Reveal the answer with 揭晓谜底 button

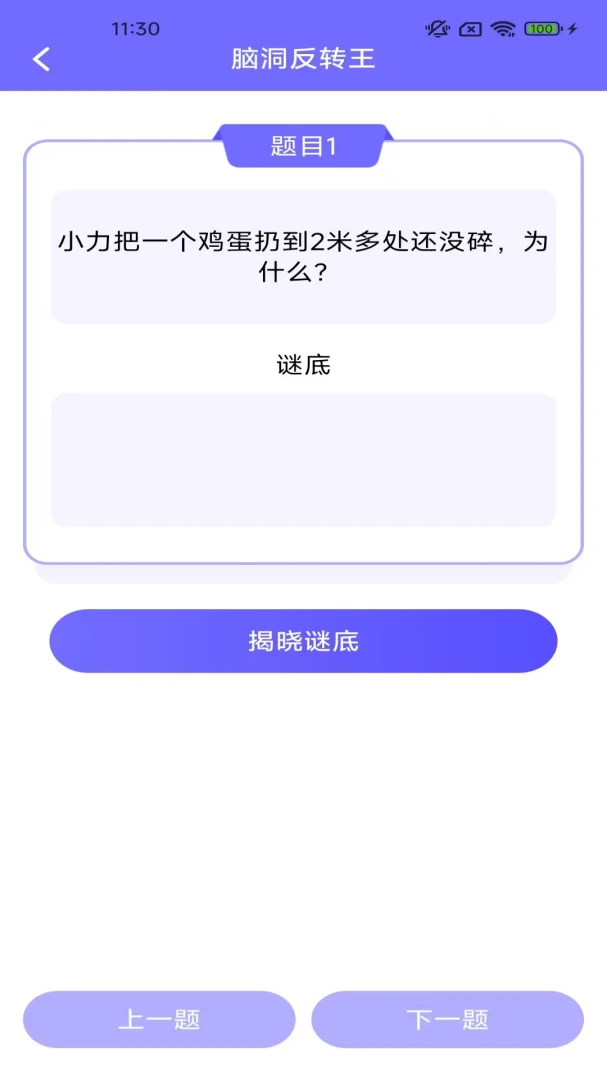(x=303, y=641)
